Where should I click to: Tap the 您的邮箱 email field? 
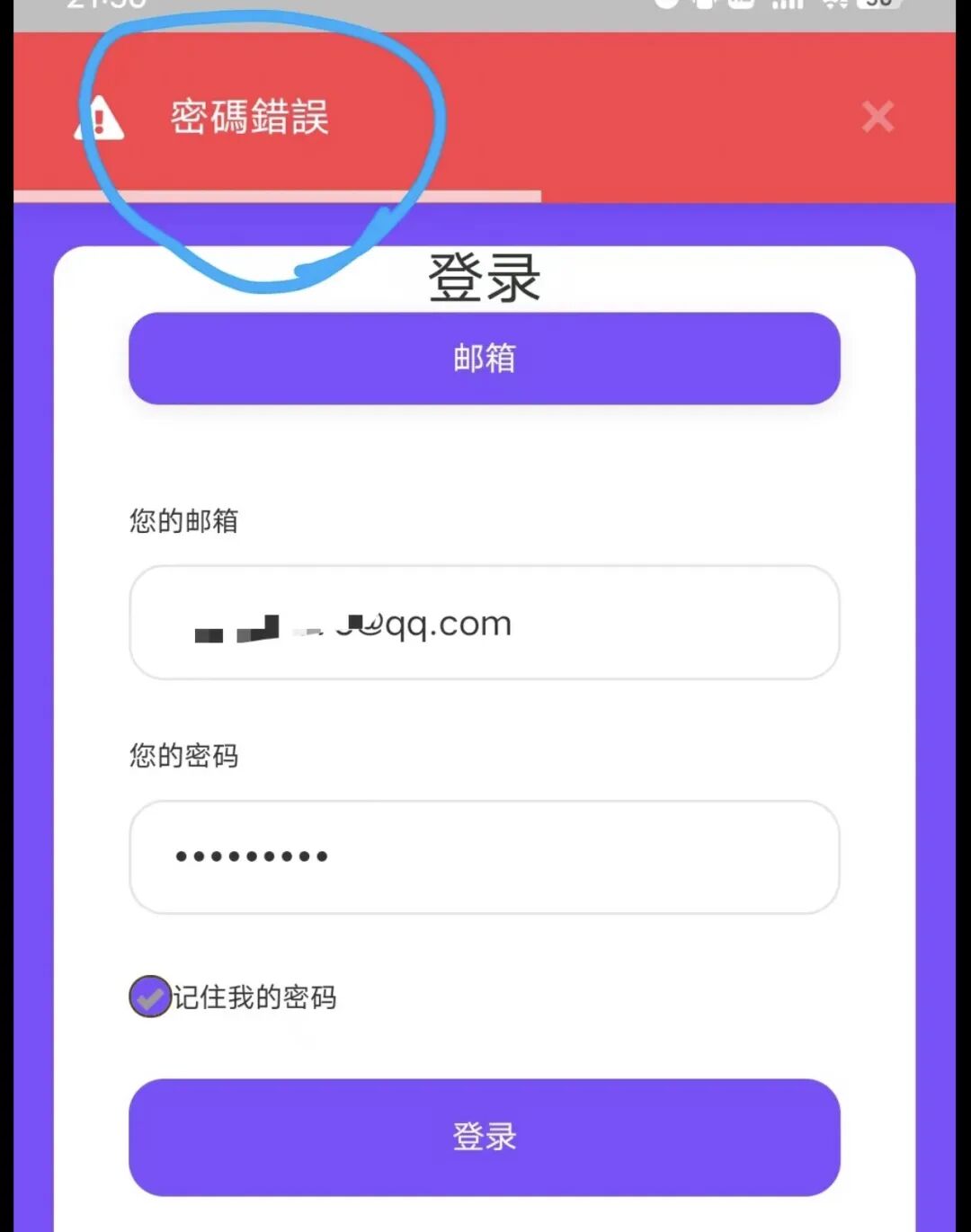click(x=484, y=623)
